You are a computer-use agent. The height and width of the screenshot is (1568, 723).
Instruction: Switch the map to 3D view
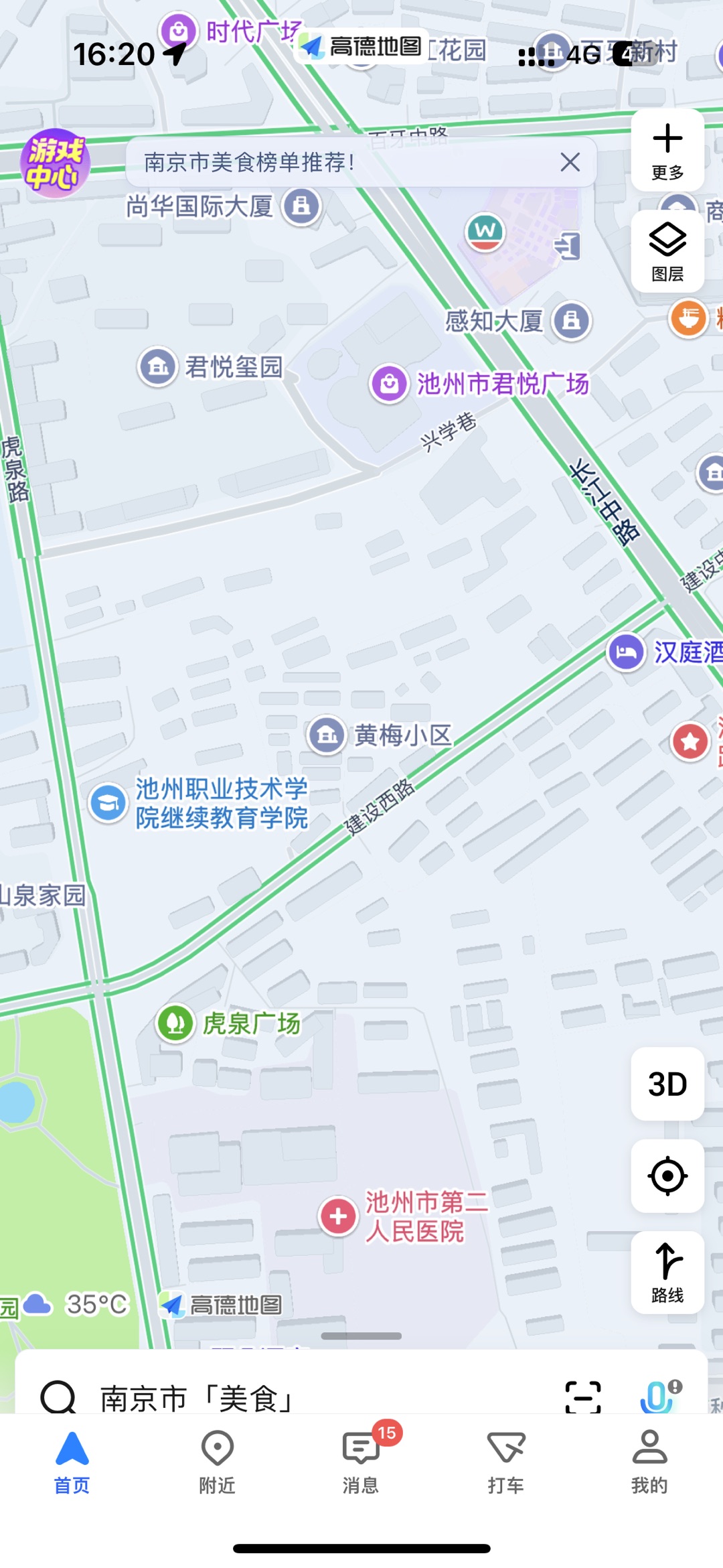pos(667,1084)
